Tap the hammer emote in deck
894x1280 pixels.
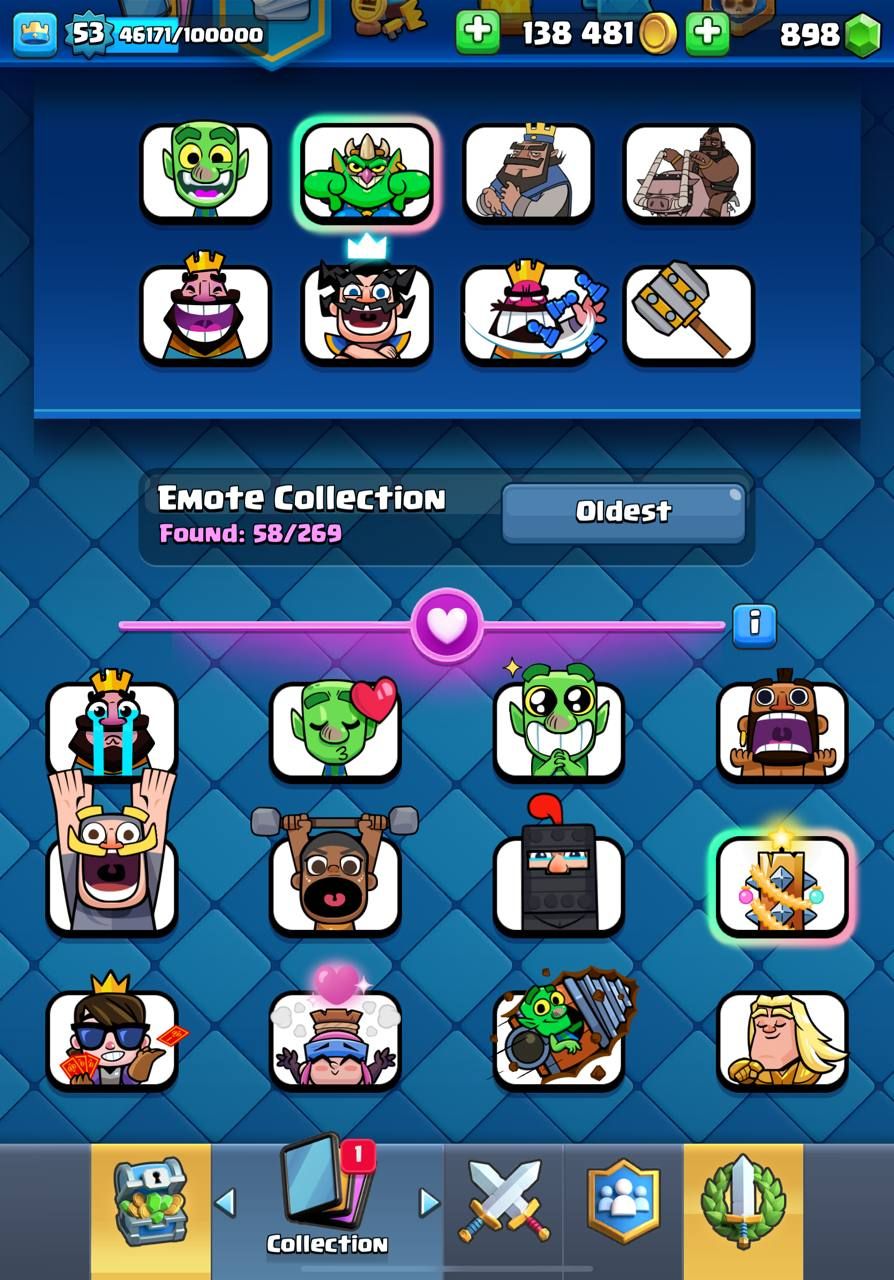pos(688,313)
